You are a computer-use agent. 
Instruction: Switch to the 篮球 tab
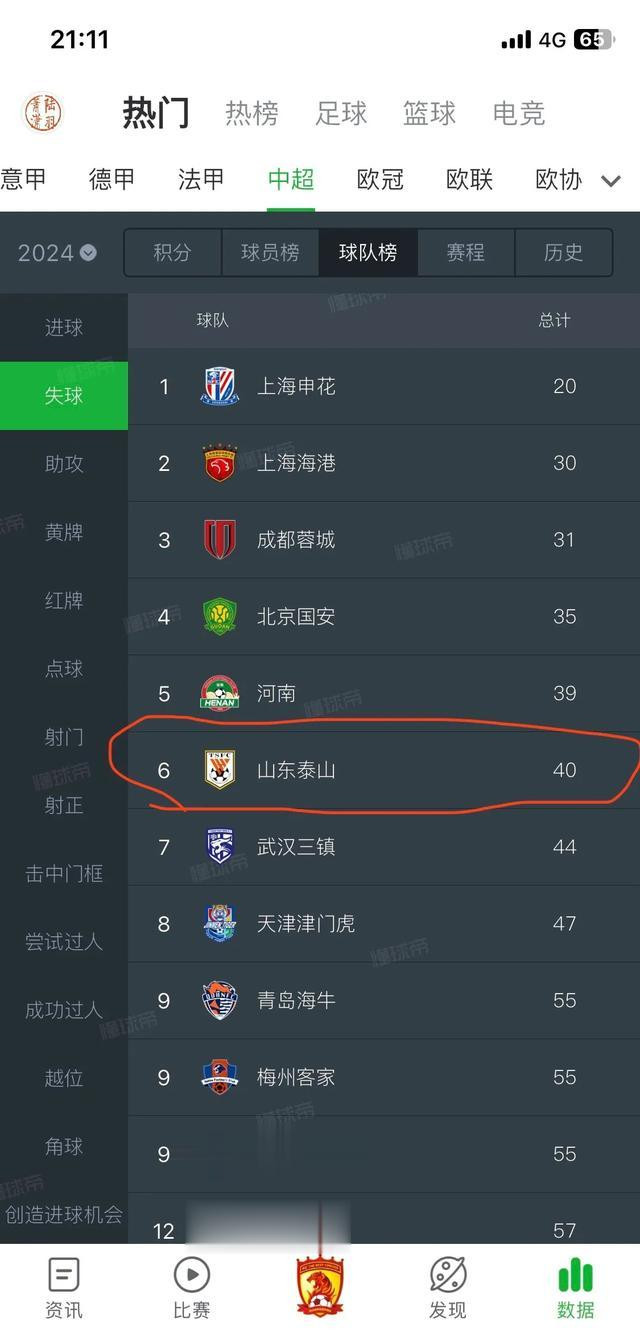click(430, 113)
